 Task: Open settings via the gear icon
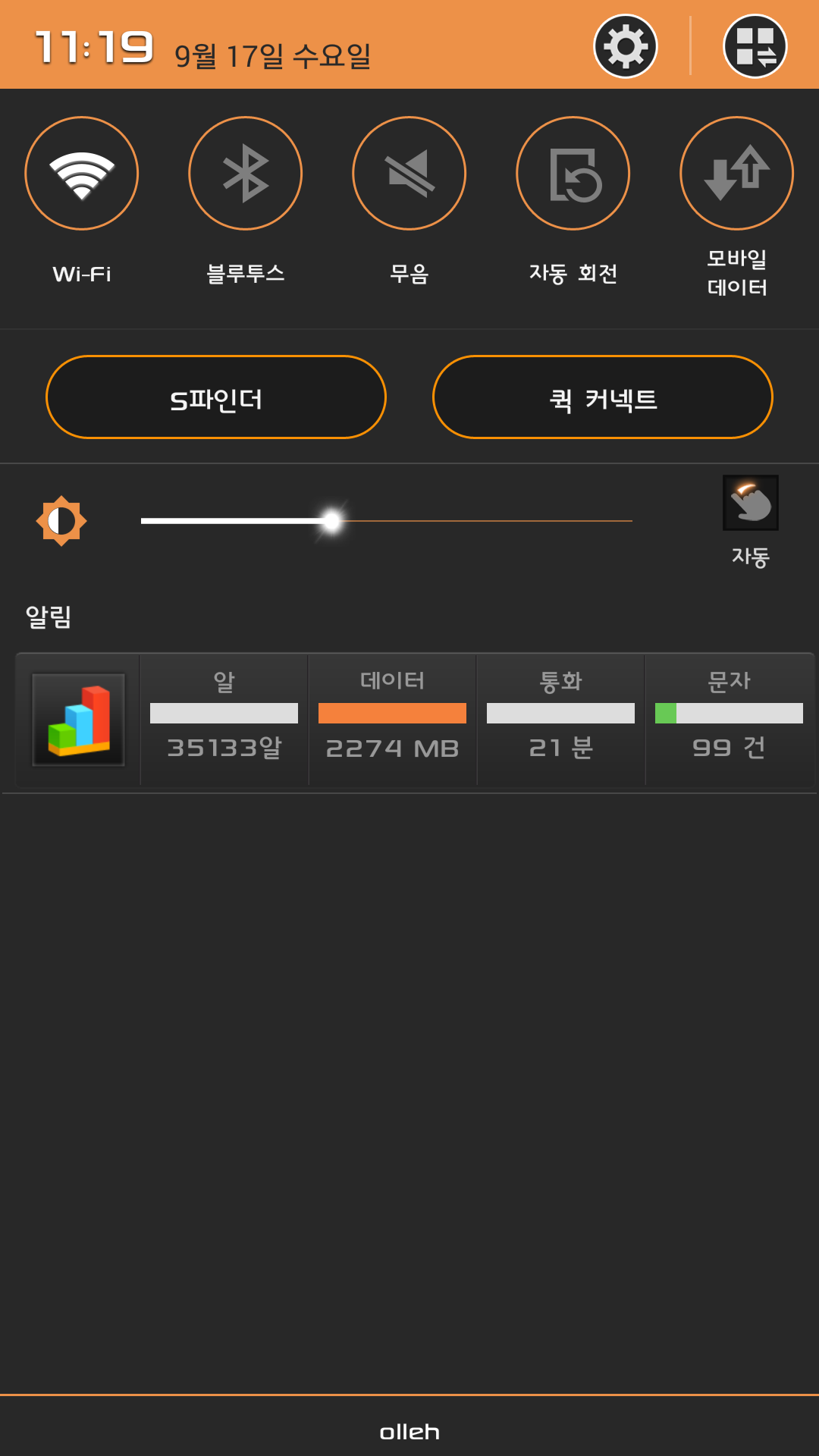(625, 46)
